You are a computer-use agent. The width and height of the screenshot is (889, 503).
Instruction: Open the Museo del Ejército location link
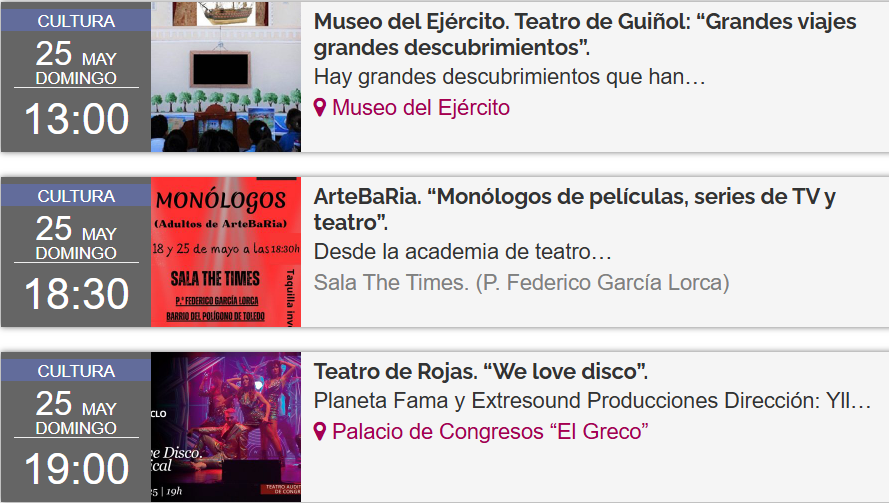[420, 108]
